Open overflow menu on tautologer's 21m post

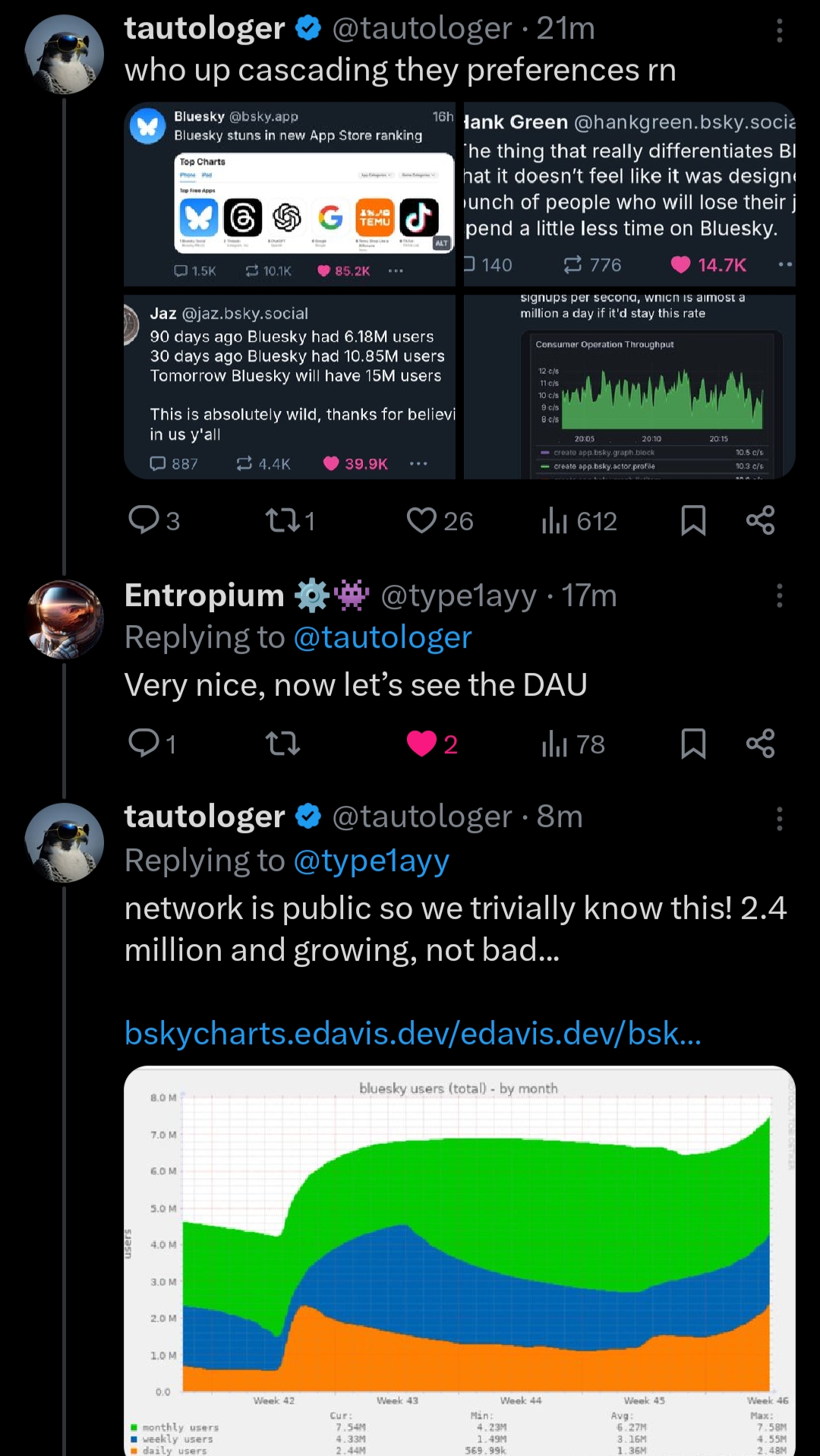coord(779,30)
